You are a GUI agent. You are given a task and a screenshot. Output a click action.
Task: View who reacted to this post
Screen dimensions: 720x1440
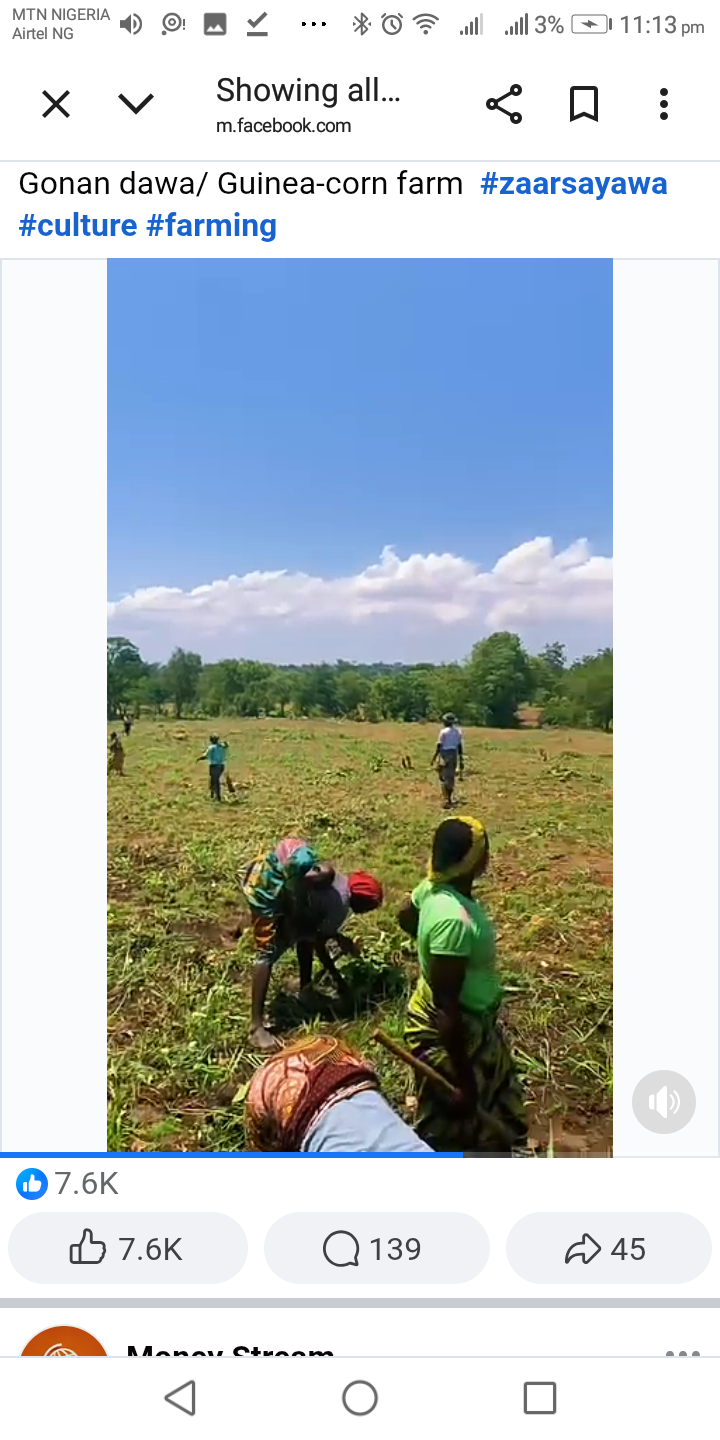pos(68,1184)
